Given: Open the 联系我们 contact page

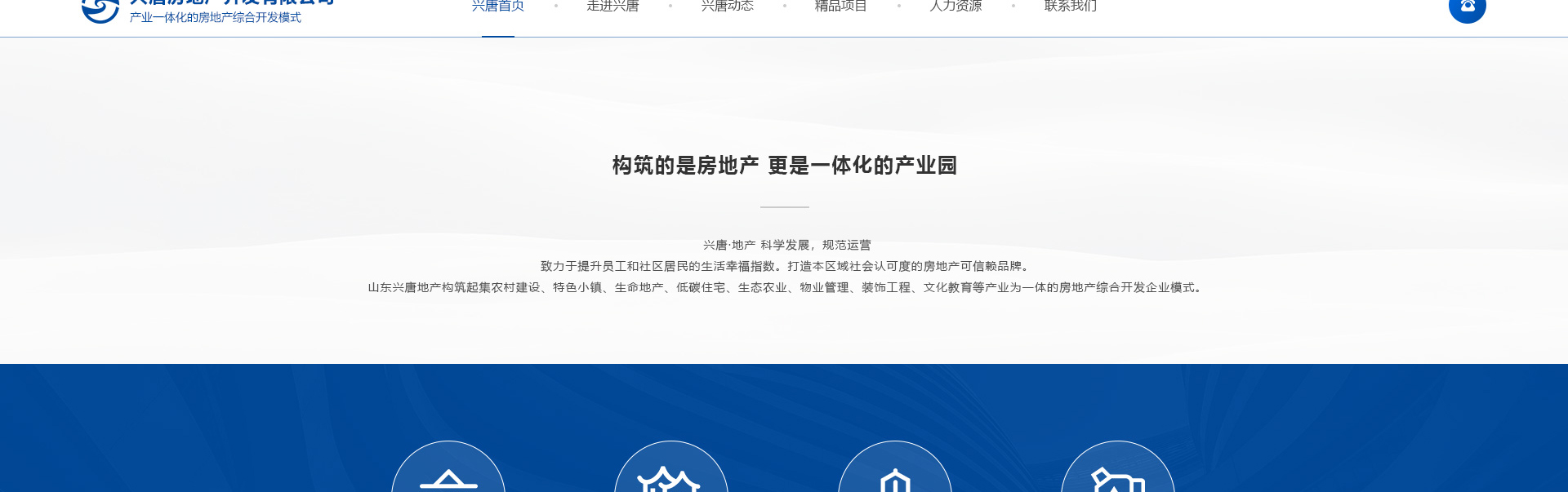Looking at the screenshot, I should click(1070, 7).
